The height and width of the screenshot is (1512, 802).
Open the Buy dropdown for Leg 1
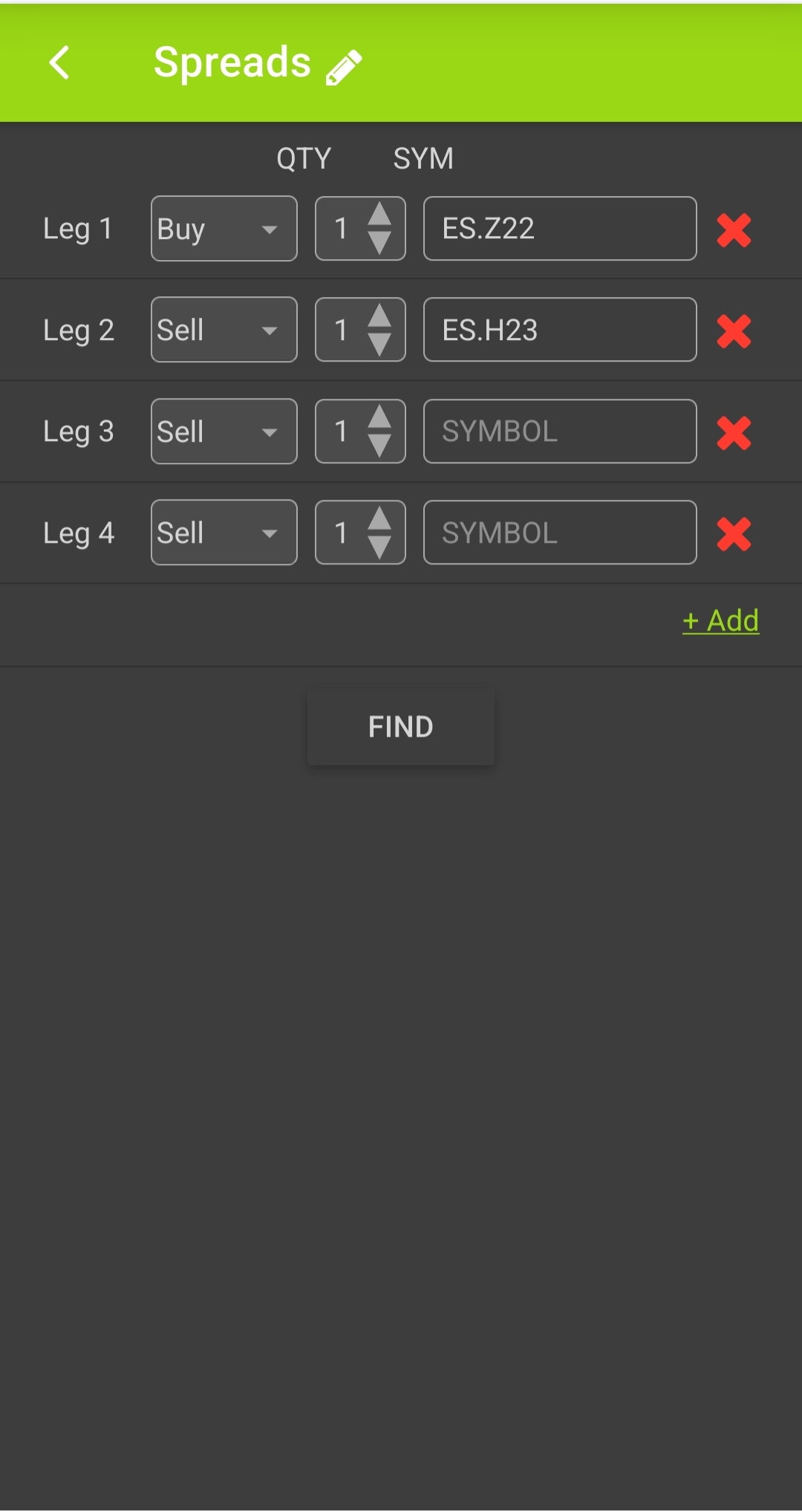[x=224, y=229]
